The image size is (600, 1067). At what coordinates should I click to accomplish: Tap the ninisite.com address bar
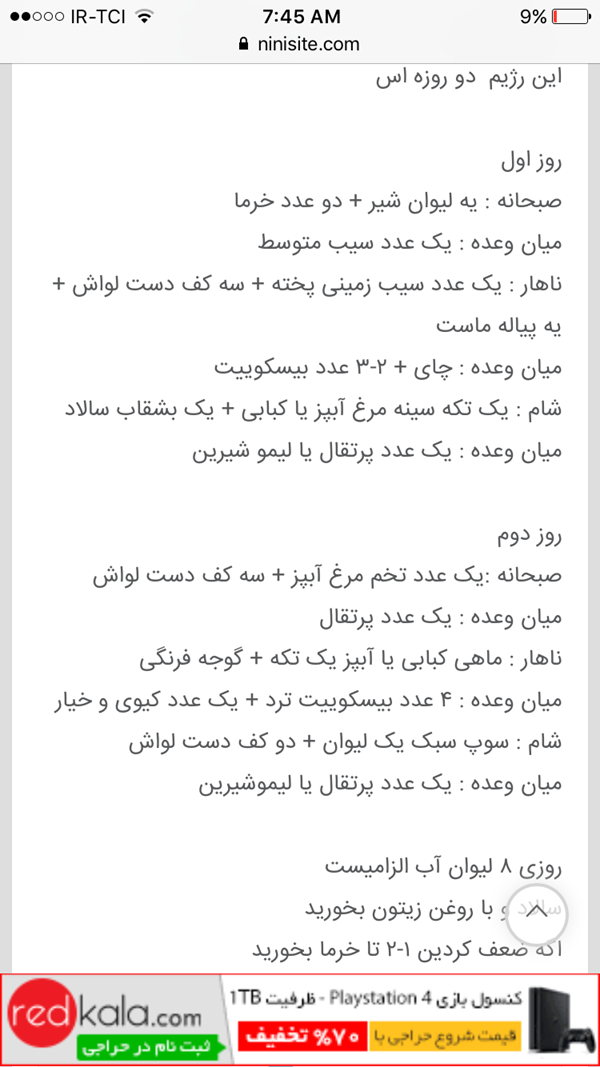(300, 45)
